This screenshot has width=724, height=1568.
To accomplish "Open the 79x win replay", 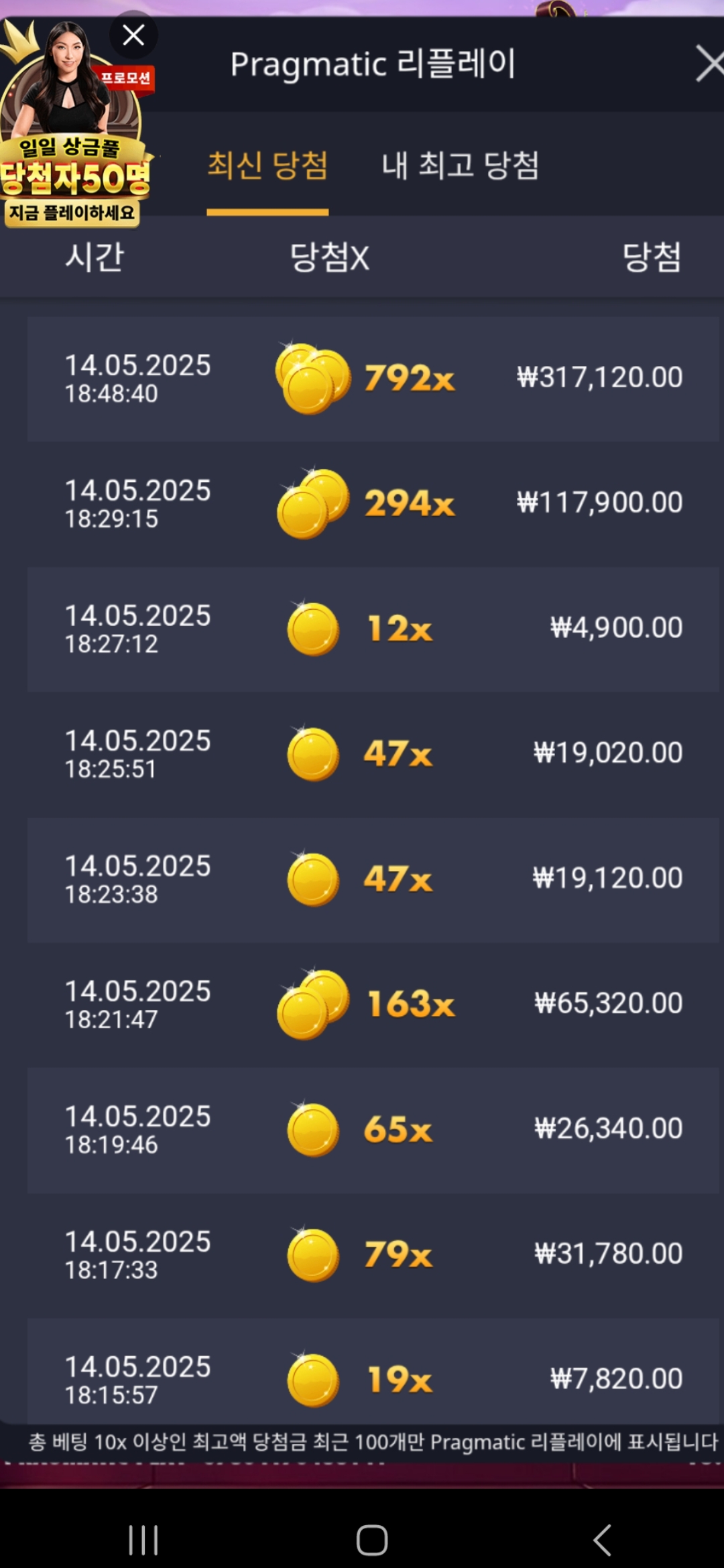I will click(373, 1256).
